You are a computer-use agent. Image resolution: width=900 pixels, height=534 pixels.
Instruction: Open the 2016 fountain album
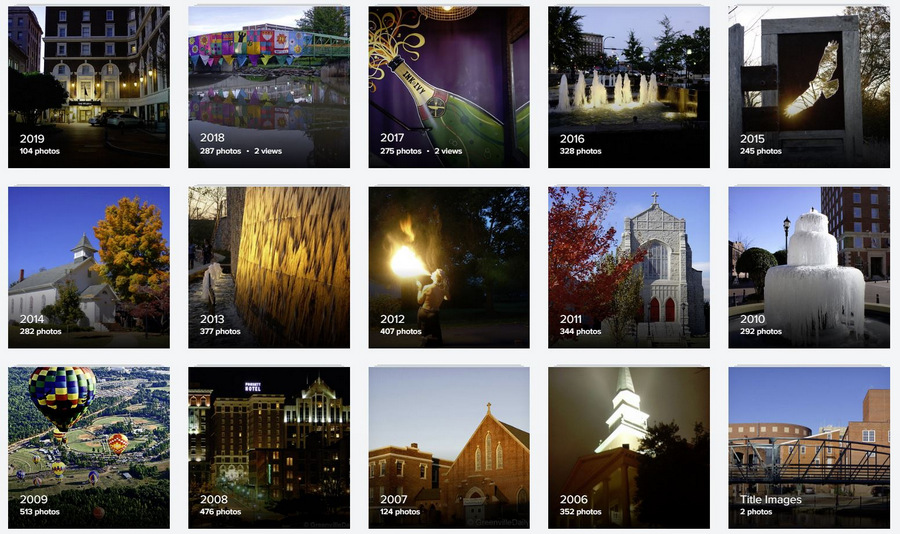coord(628,86)
